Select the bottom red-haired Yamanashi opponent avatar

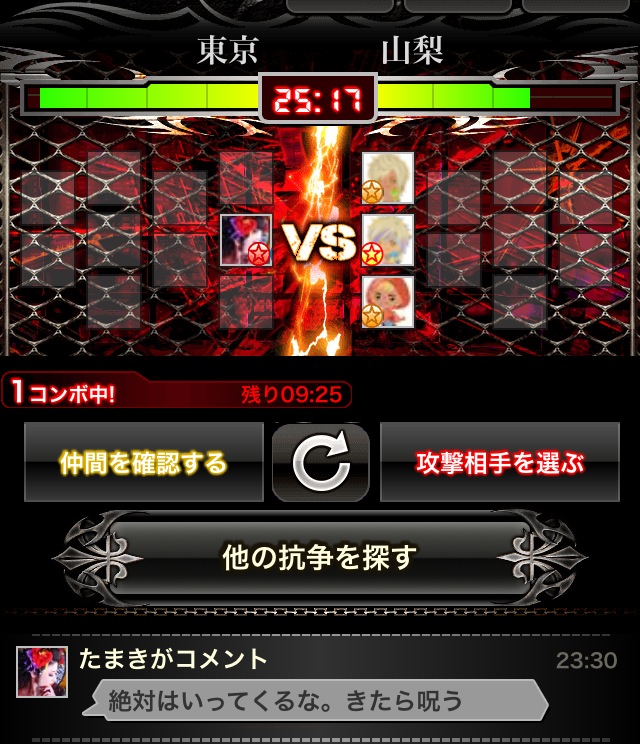tap(387, 301)
